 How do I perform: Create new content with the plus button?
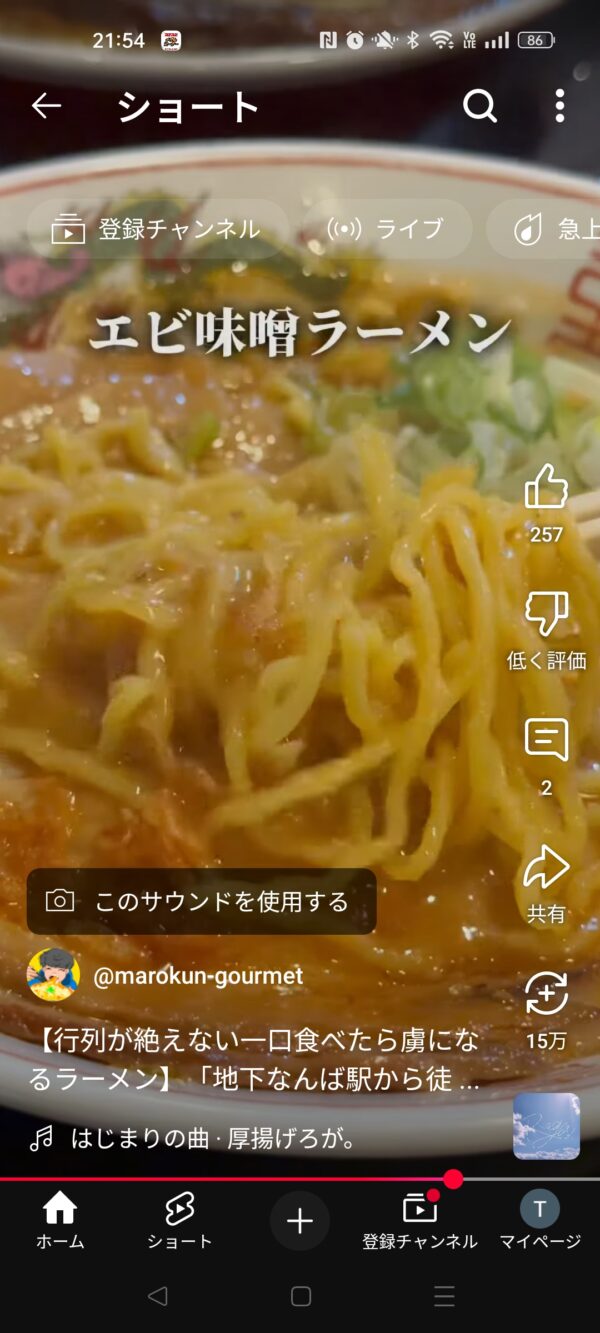[x=300, y=1221]
